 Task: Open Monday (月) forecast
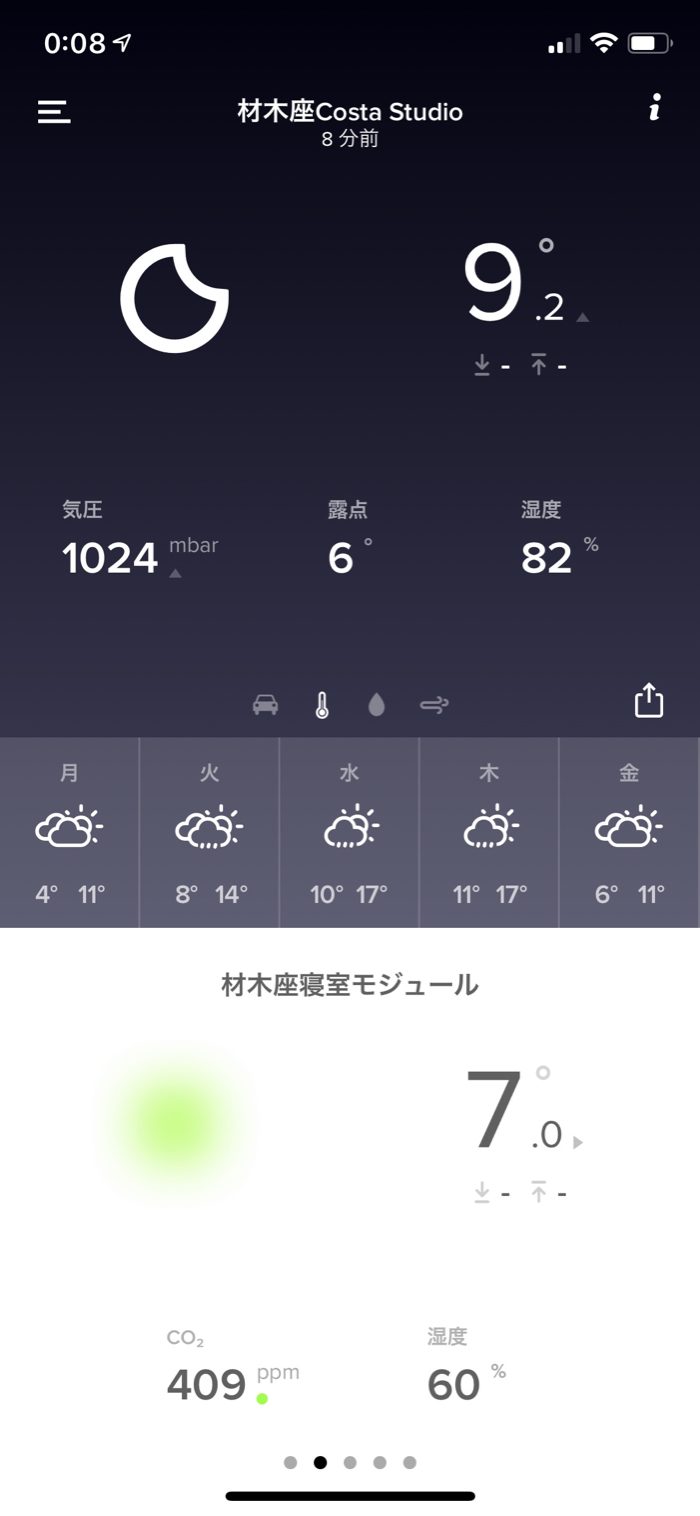coord(69,832)
